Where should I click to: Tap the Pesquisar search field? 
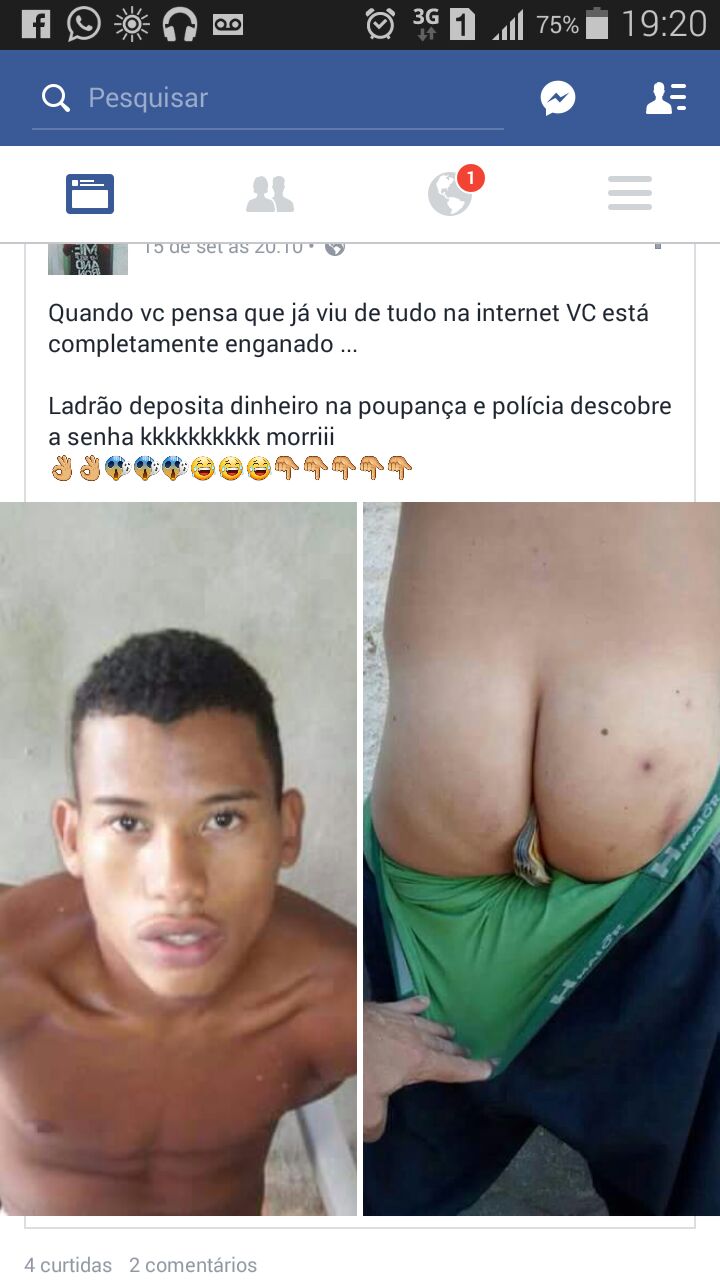pyautogui.click(x=268, y=98)
